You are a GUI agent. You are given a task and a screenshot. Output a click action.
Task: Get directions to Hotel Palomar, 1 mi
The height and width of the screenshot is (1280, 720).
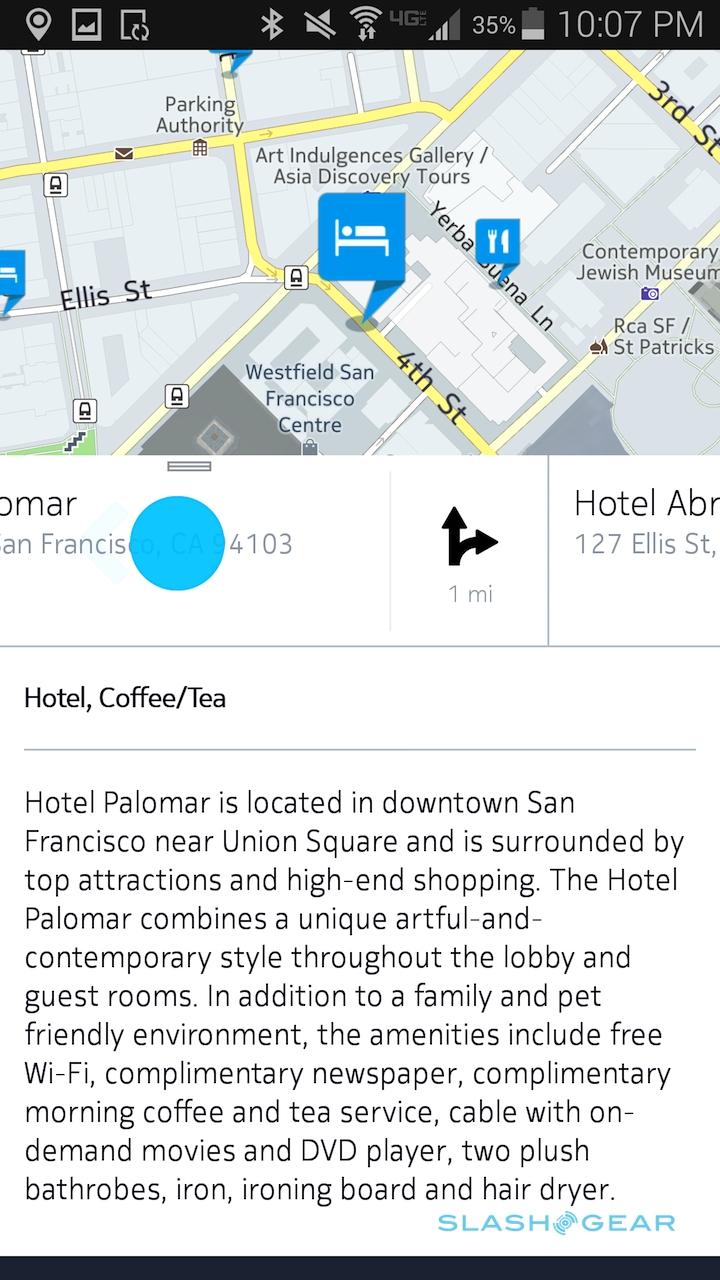point(469,551)
